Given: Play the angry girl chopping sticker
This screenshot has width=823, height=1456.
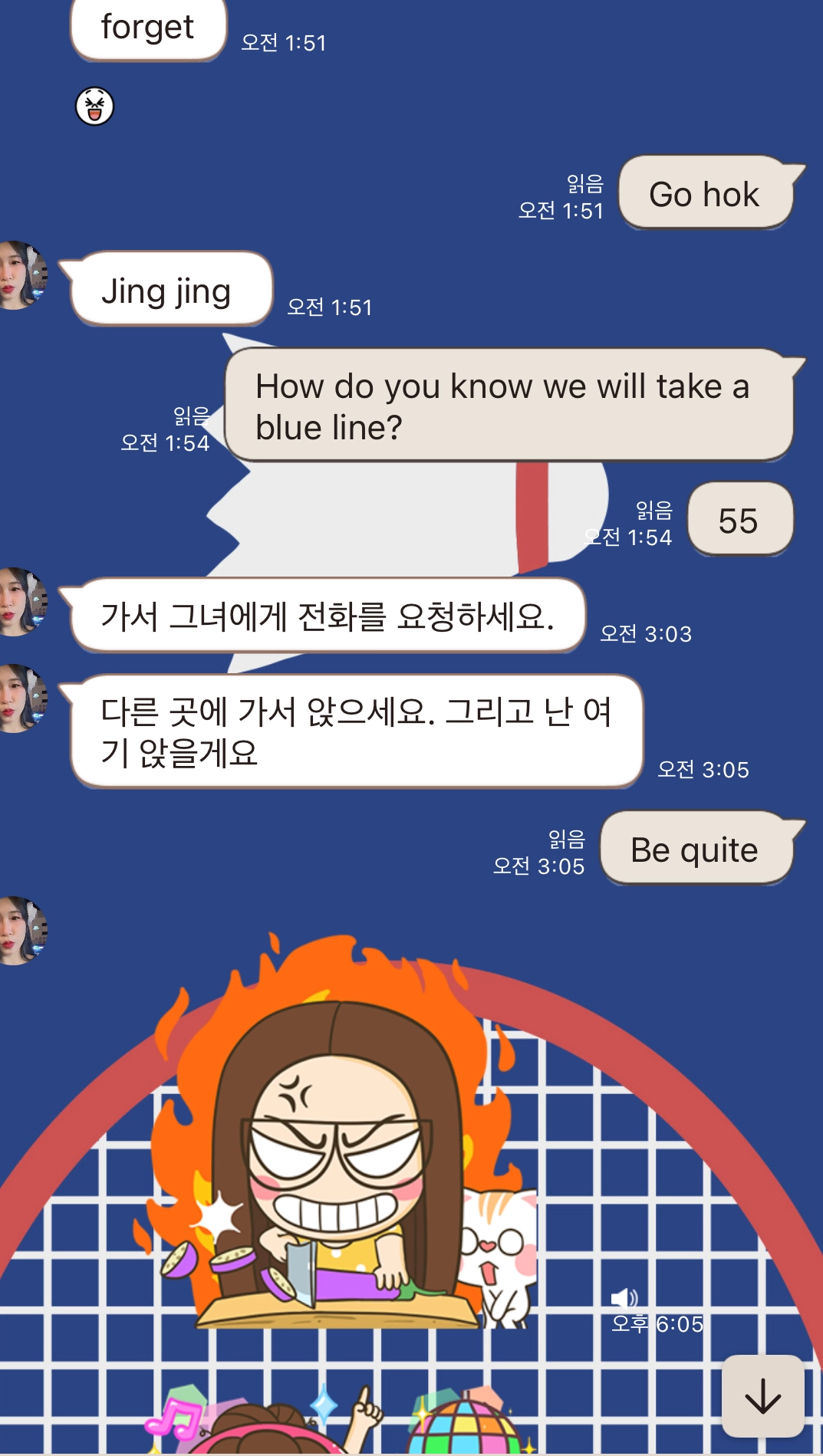Looking at the screenshot, I should (x=337, y=1150).
